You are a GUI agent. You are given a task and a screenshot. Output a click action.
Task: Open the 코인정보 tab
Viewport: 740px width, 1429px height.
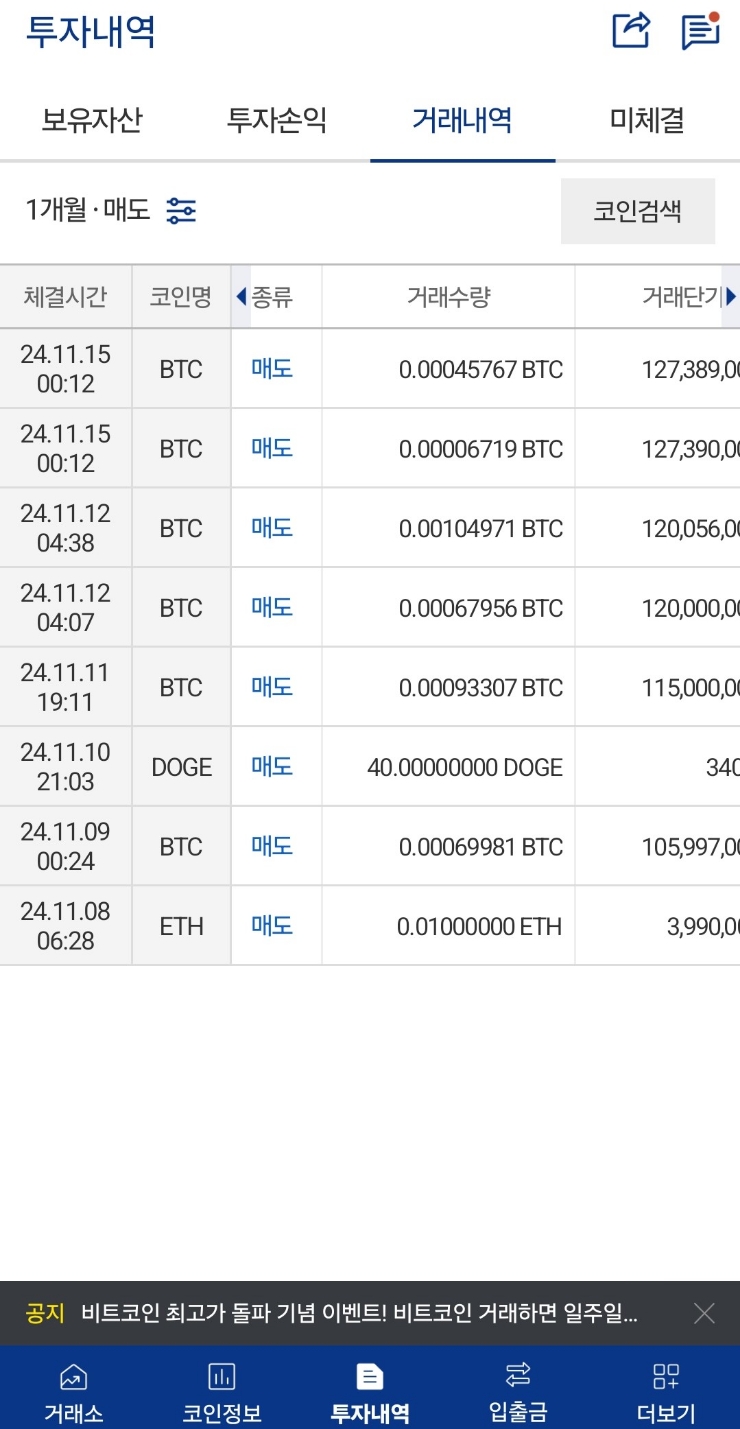point(221,1392)
